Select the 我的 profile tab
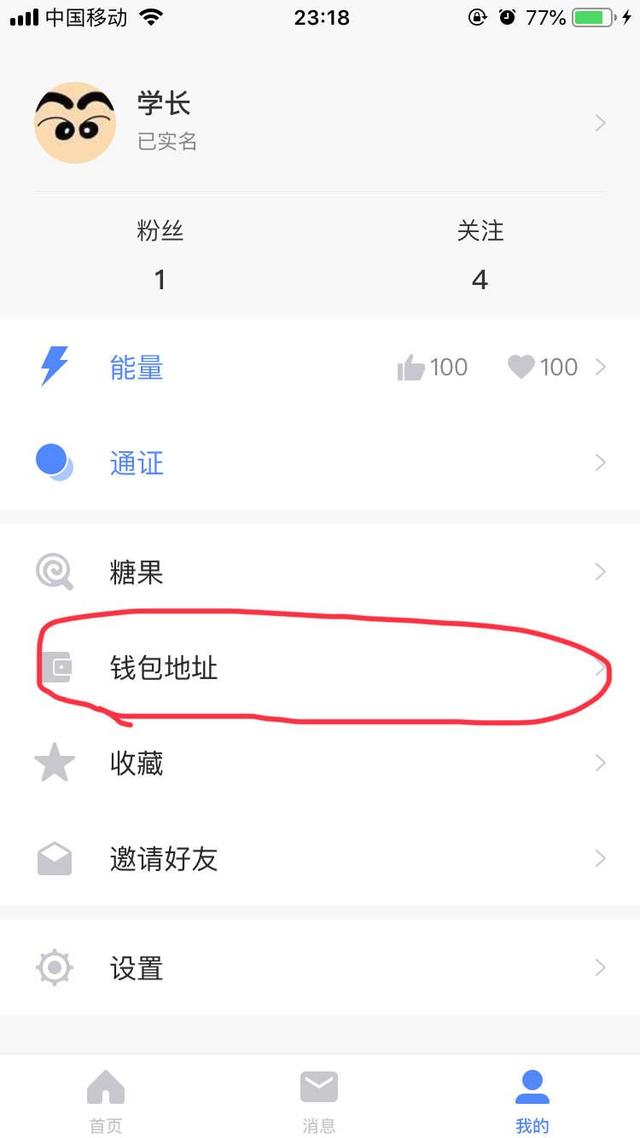640x1138 pixels. pos(532,1100)
